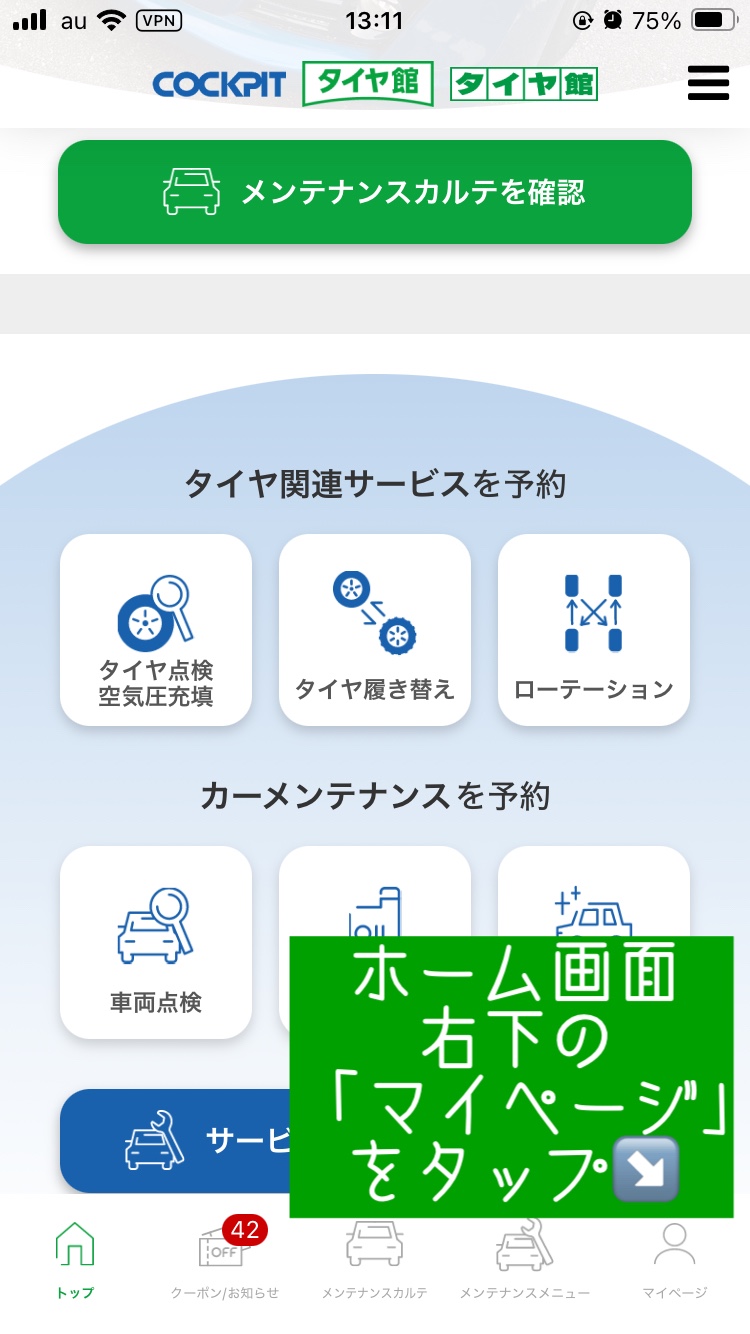
Task: Choose ローテーション service
Action: [x=594, y=630]
